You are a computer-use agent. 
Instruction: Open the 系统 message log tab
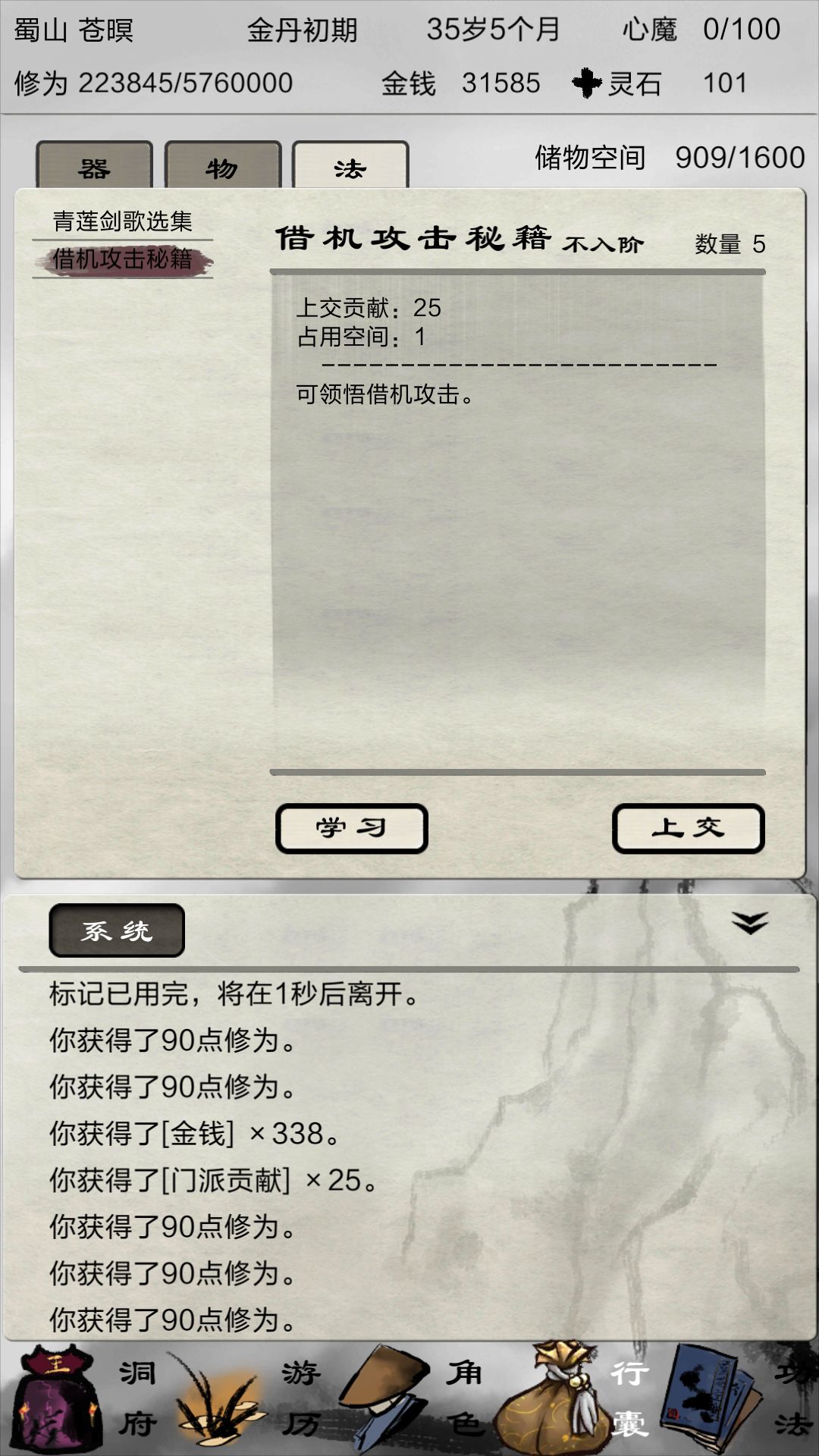point(117,930)
